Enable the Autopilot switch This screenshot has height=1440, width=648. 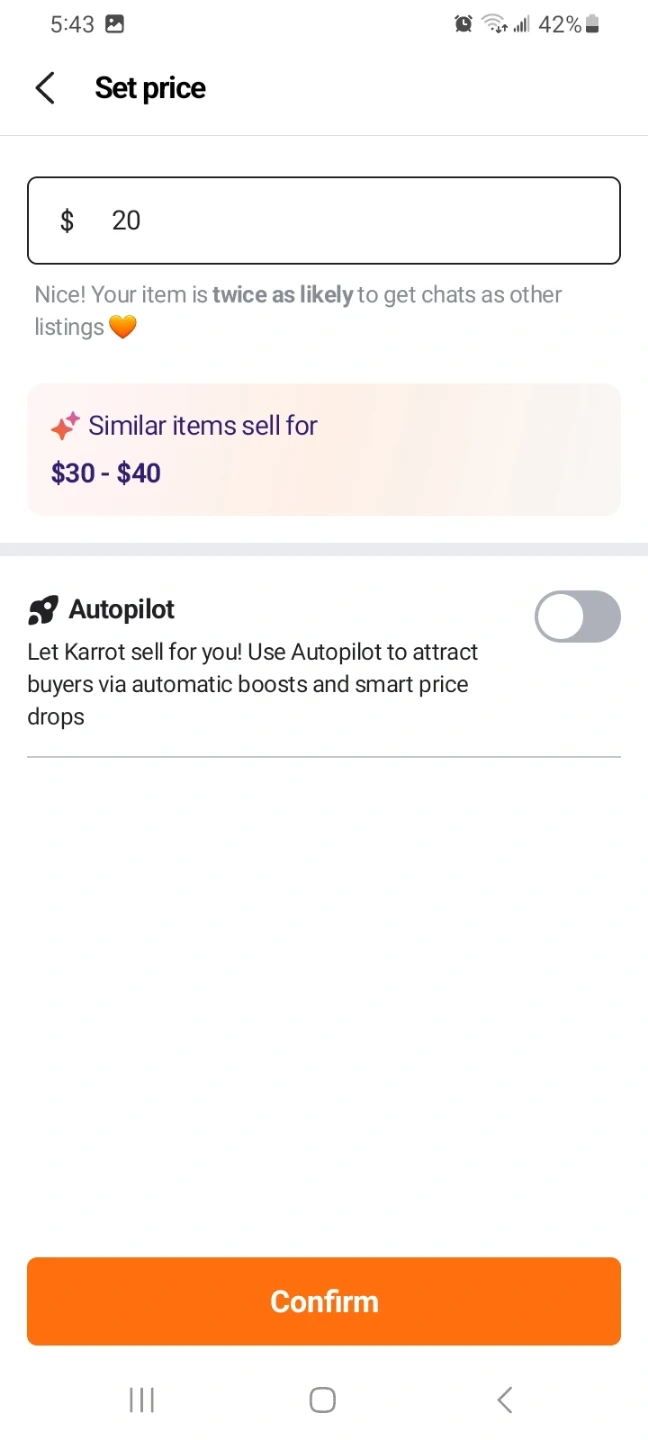(x=577, y=616)
